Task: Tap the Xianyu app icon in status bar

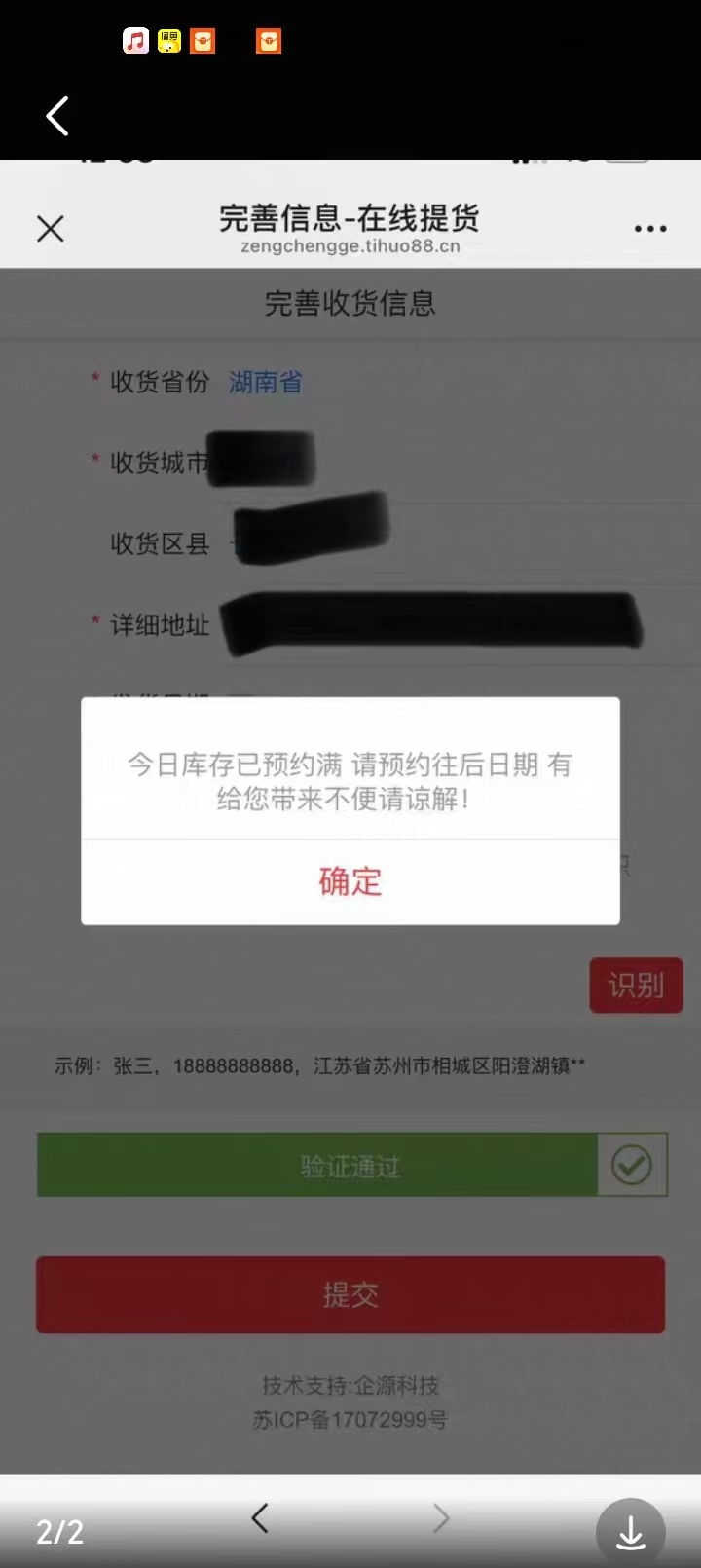Action: [167, 41]
